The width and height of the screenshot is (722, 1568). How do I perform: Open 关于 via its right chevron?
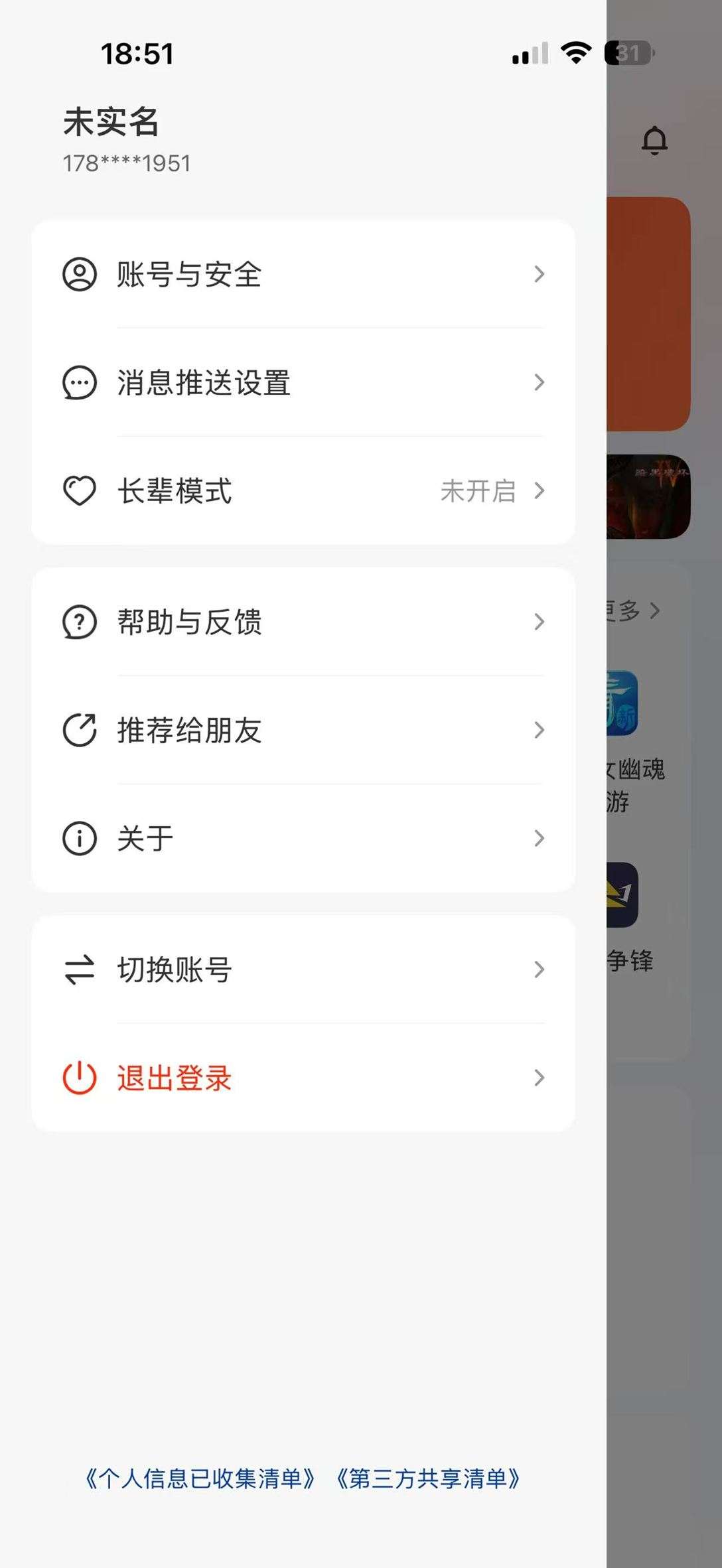pyautogui.click(x=539, y=838)
